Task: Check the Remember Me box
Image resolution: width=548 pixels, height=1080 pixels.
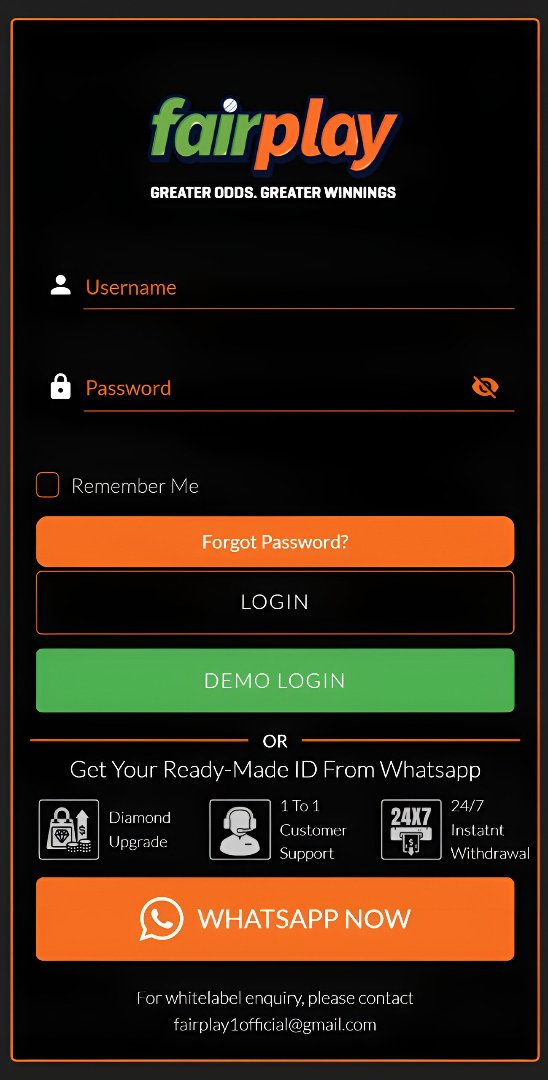Action: pos(48,485)
